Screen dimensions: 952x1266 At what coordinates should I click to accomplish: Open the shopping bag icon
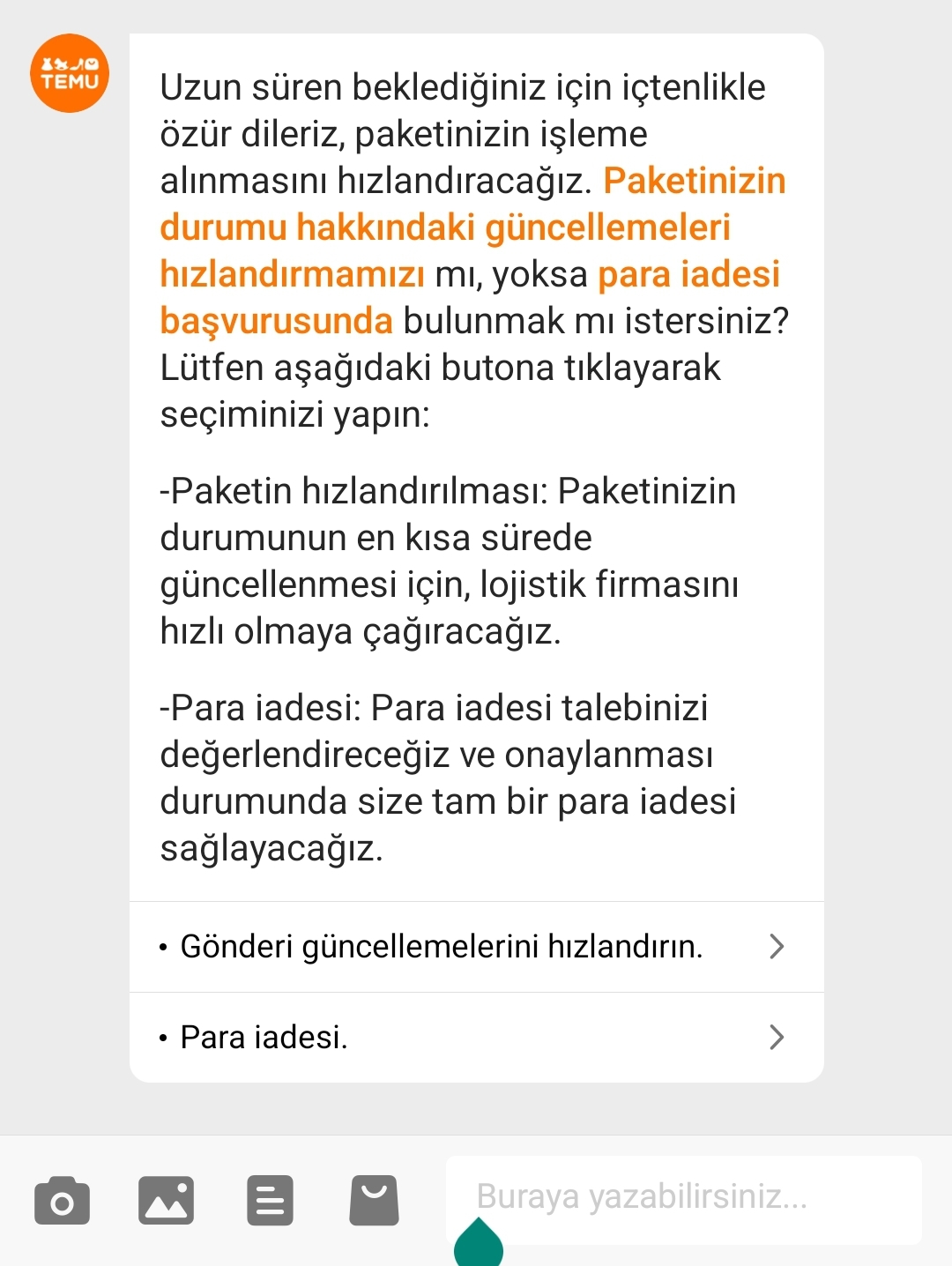click(x=374, y=1201)
